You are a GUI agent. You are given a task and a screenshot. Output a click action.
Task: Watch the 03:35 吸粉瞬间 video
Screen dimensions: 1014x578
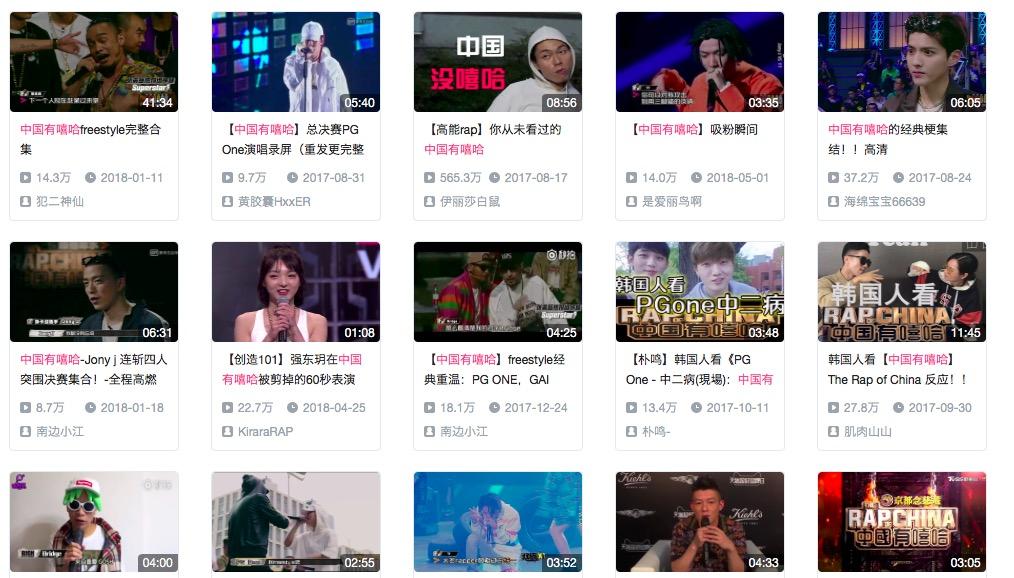(700, 62)
